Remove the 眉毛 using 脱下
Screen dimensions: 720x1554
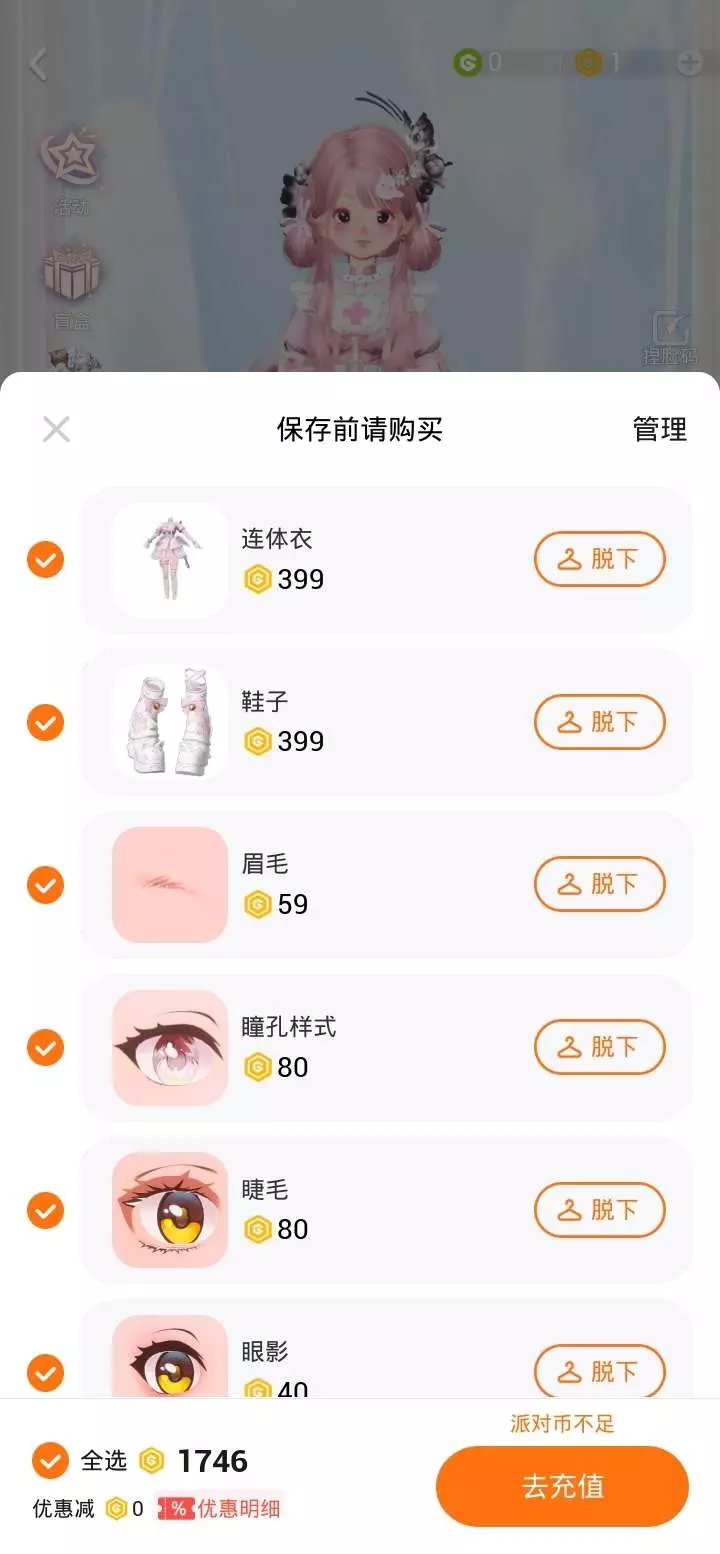tap(599, 884)
